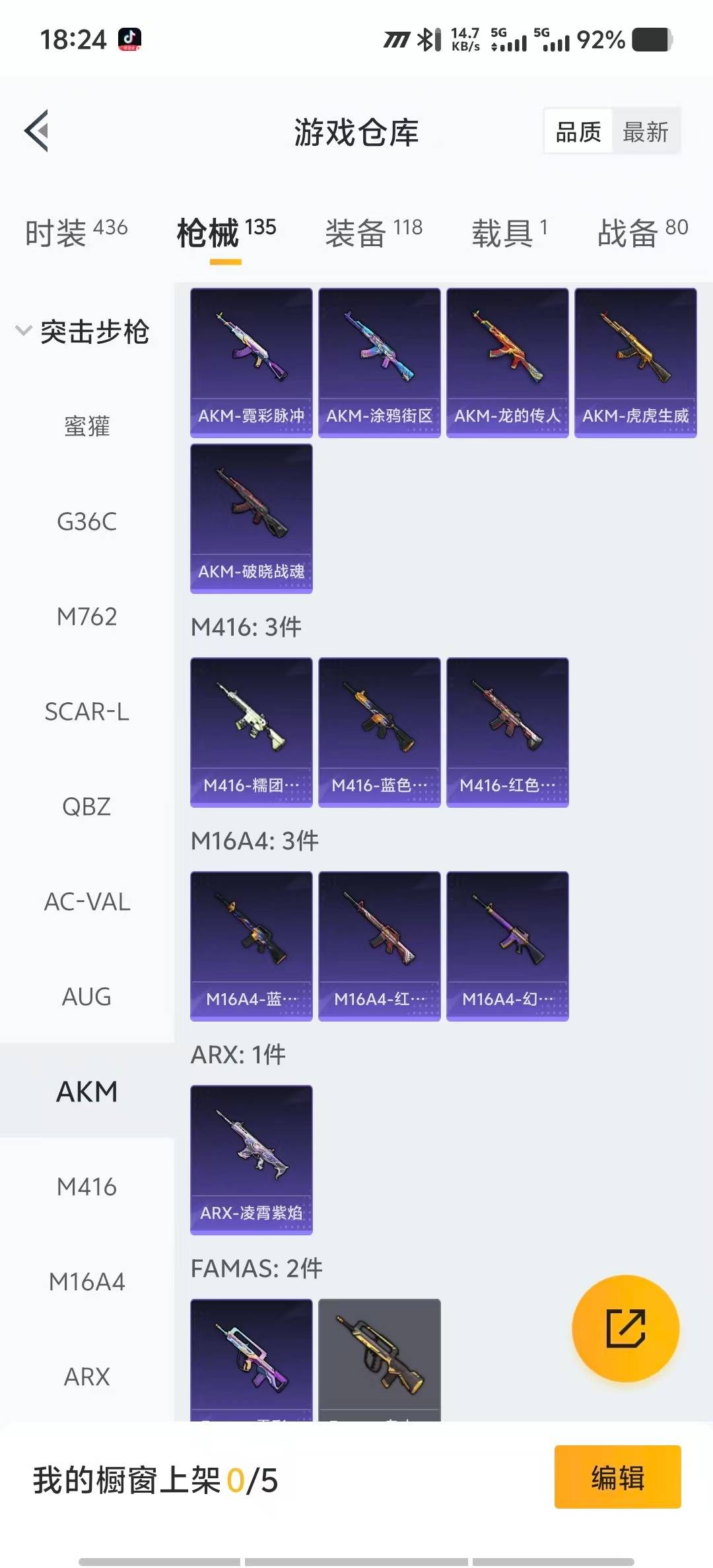Open the M416-糯团 skin card

tap(251, 732)
